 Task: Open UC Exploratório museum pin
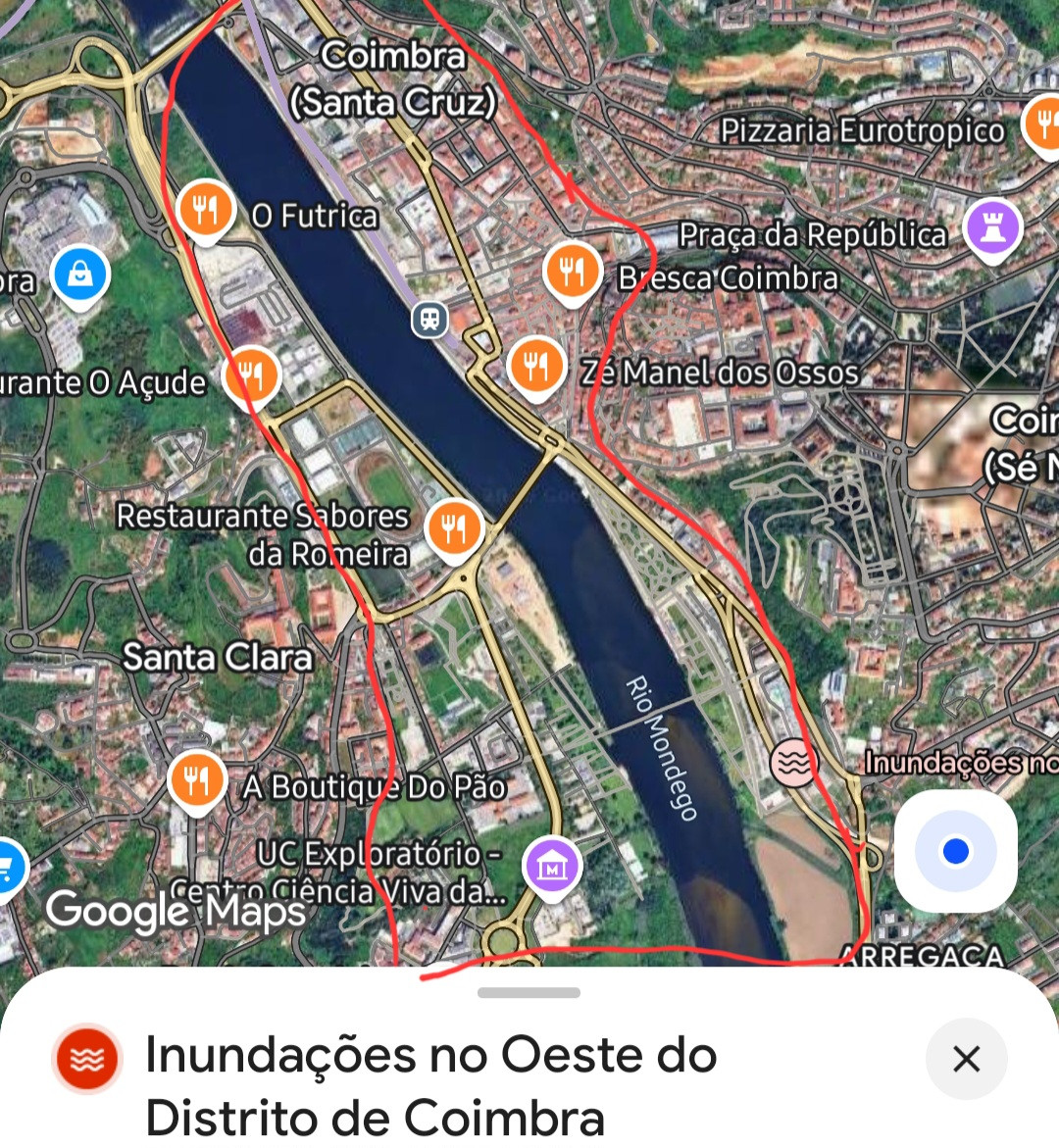552,869
